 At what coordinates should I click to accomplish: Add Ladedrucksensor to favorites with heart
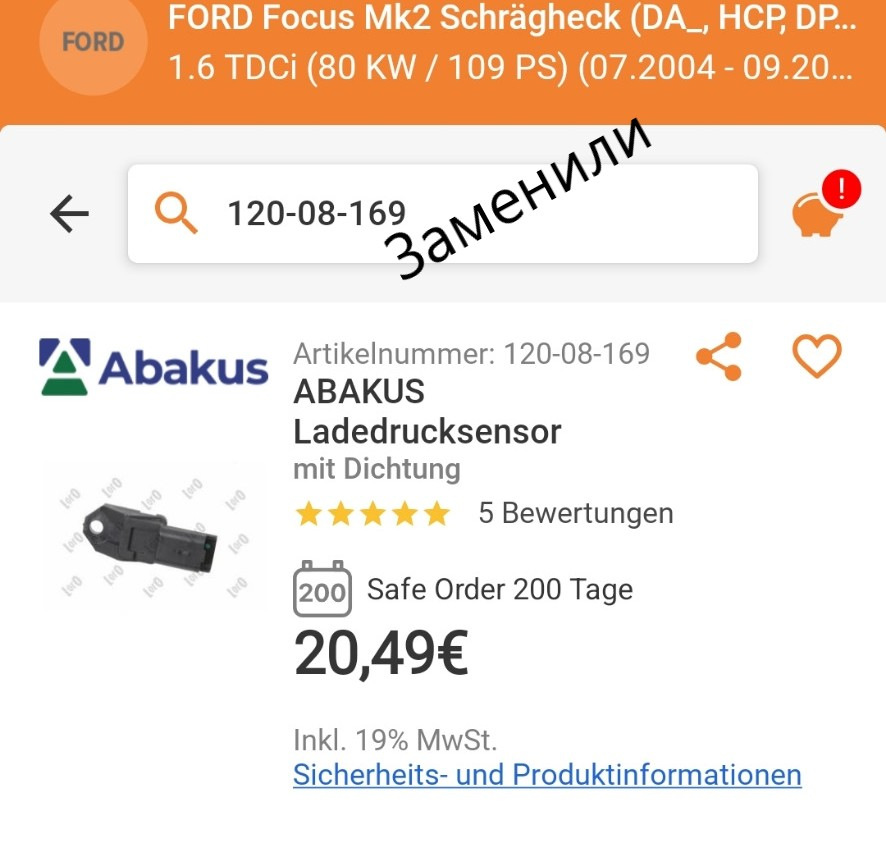816,356
